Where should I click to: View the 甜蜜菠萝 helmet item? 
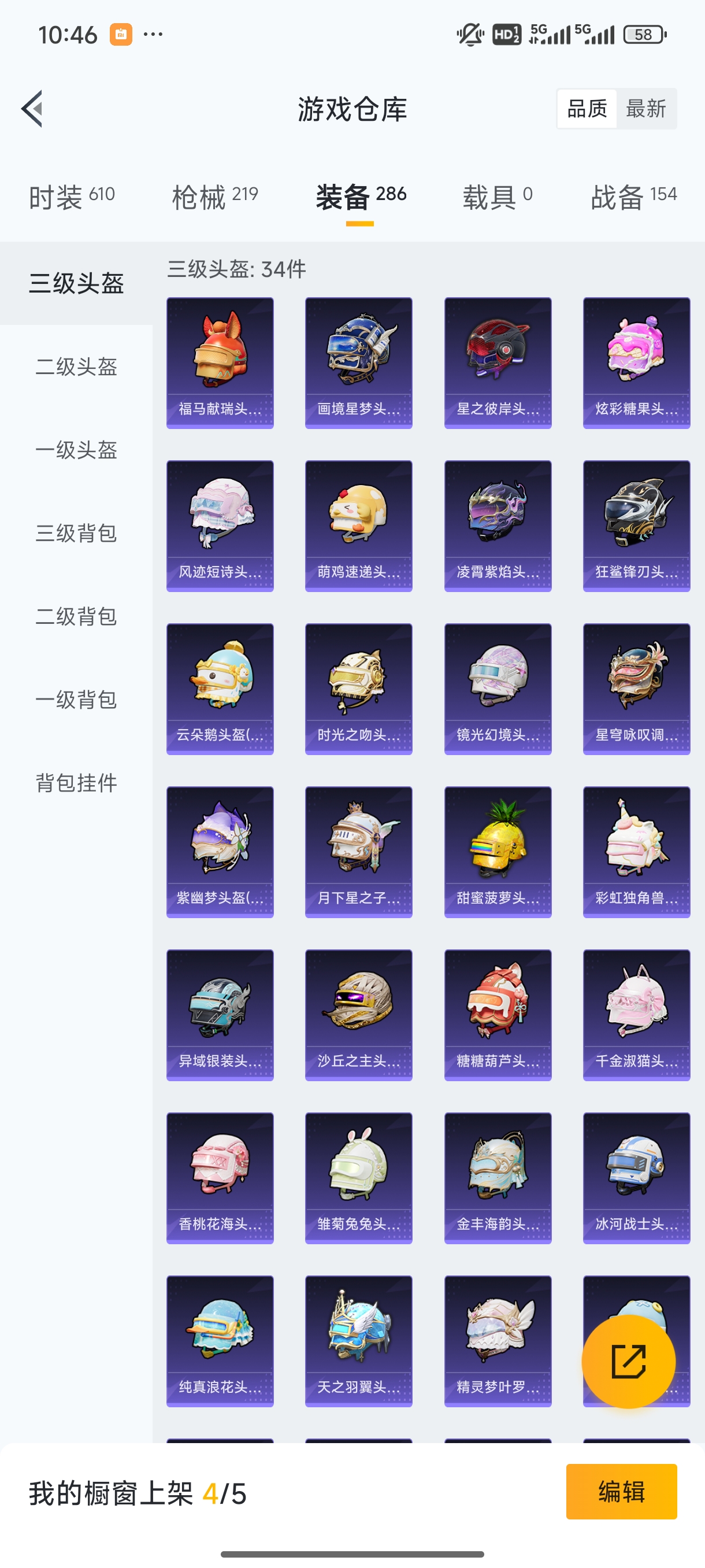click(x=498, y=852)
